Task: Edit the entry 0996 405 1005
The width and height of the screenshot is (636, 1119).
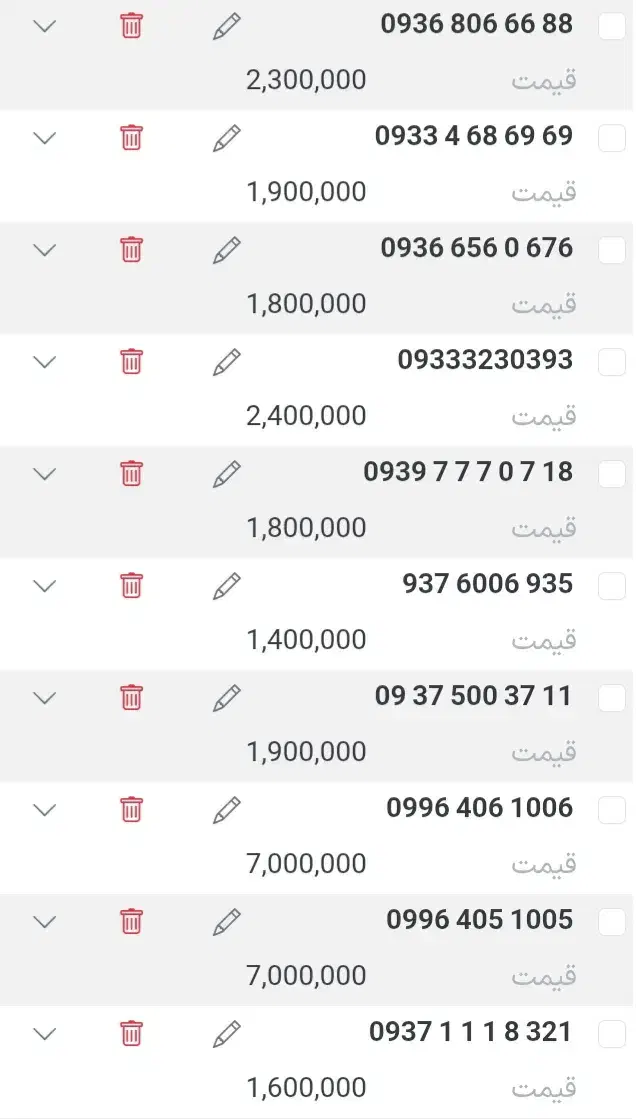Action: (x=227, y=922)
